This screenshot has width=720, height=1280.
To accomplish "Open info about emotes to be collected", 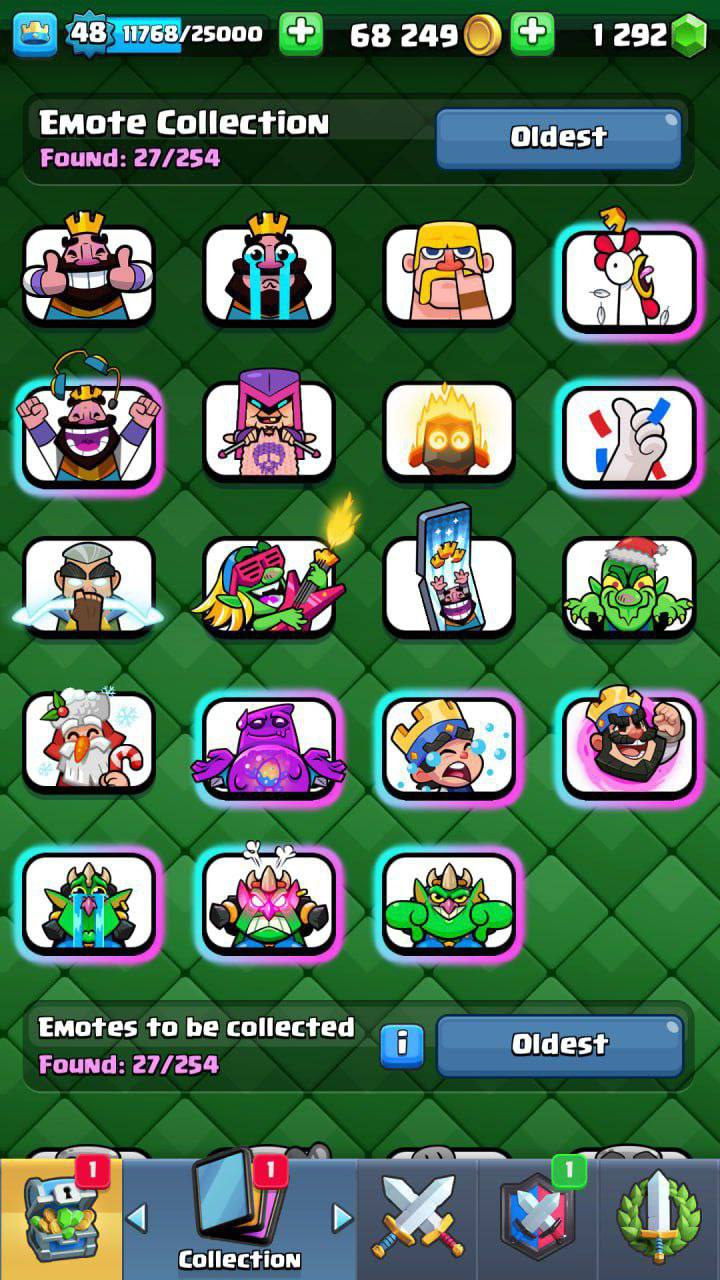I will click(401, 1045).
